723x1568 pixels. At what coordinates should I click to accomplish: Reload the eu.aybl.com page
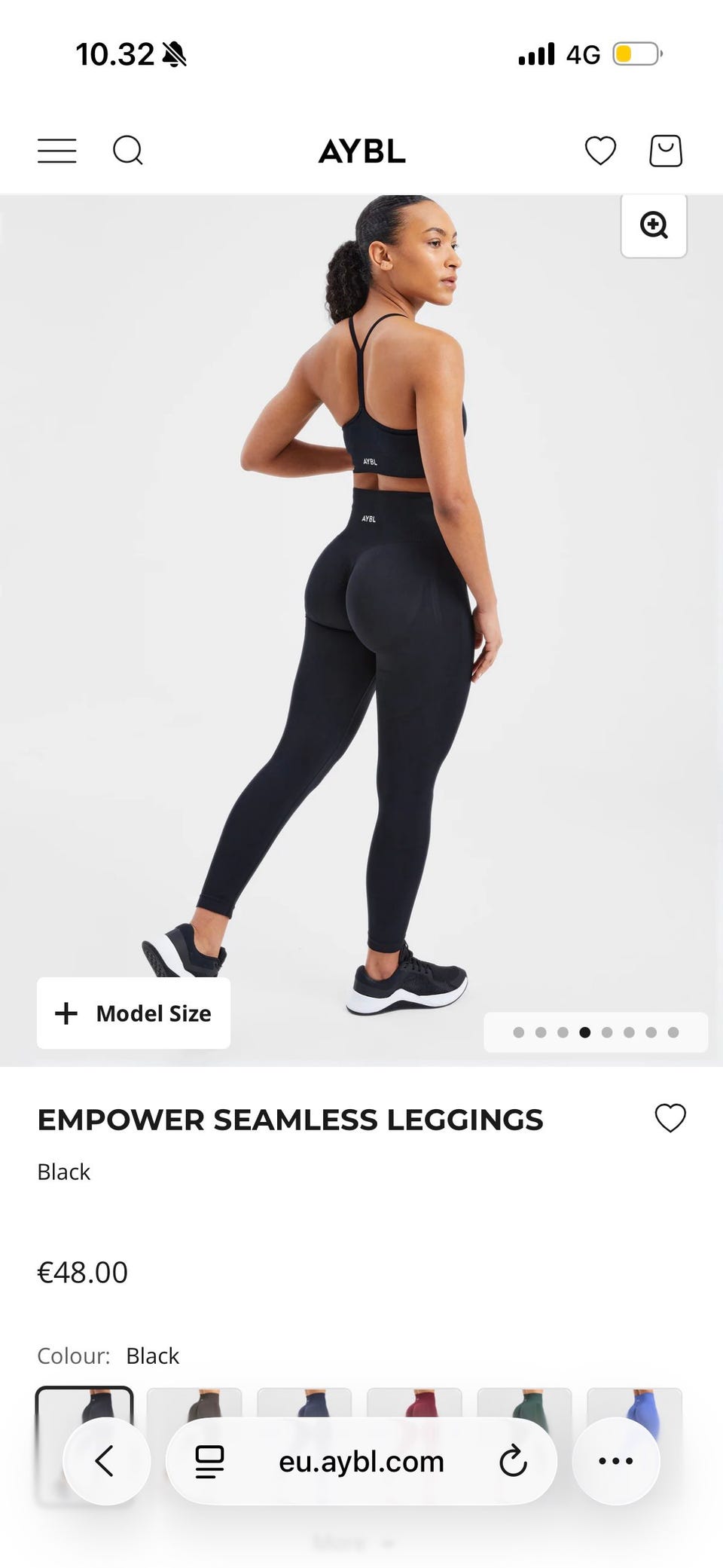(513, 1462)
